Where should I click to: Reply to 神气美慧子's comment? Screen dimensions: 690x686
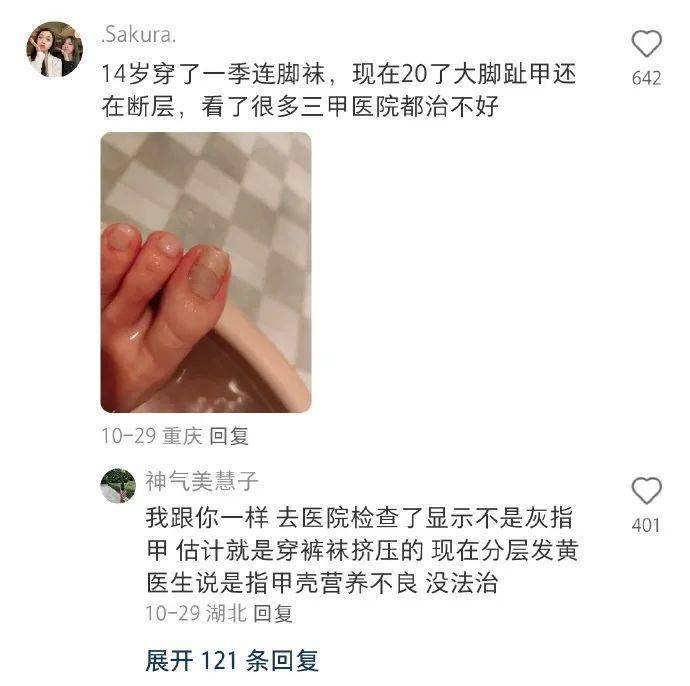click(273, 613)
